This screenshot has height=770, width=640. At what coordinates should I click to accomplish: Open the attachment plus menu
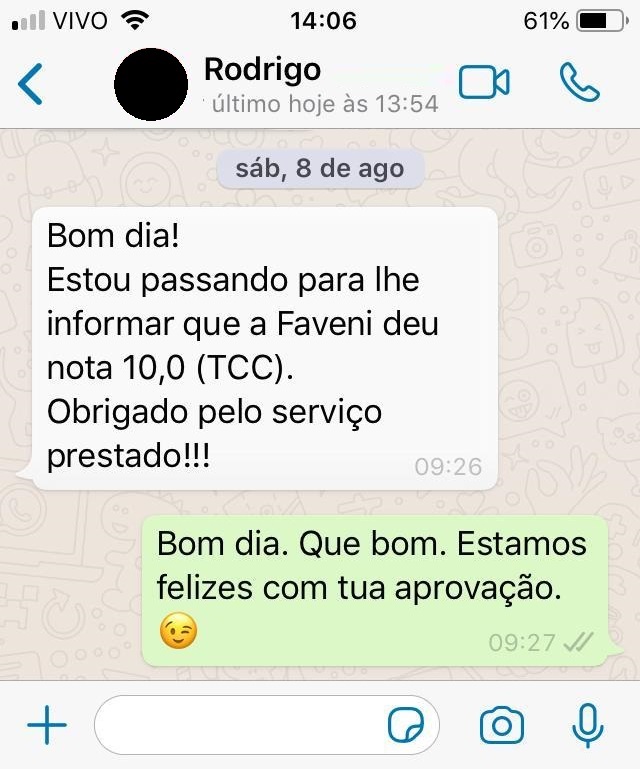[x=46, y=725]
